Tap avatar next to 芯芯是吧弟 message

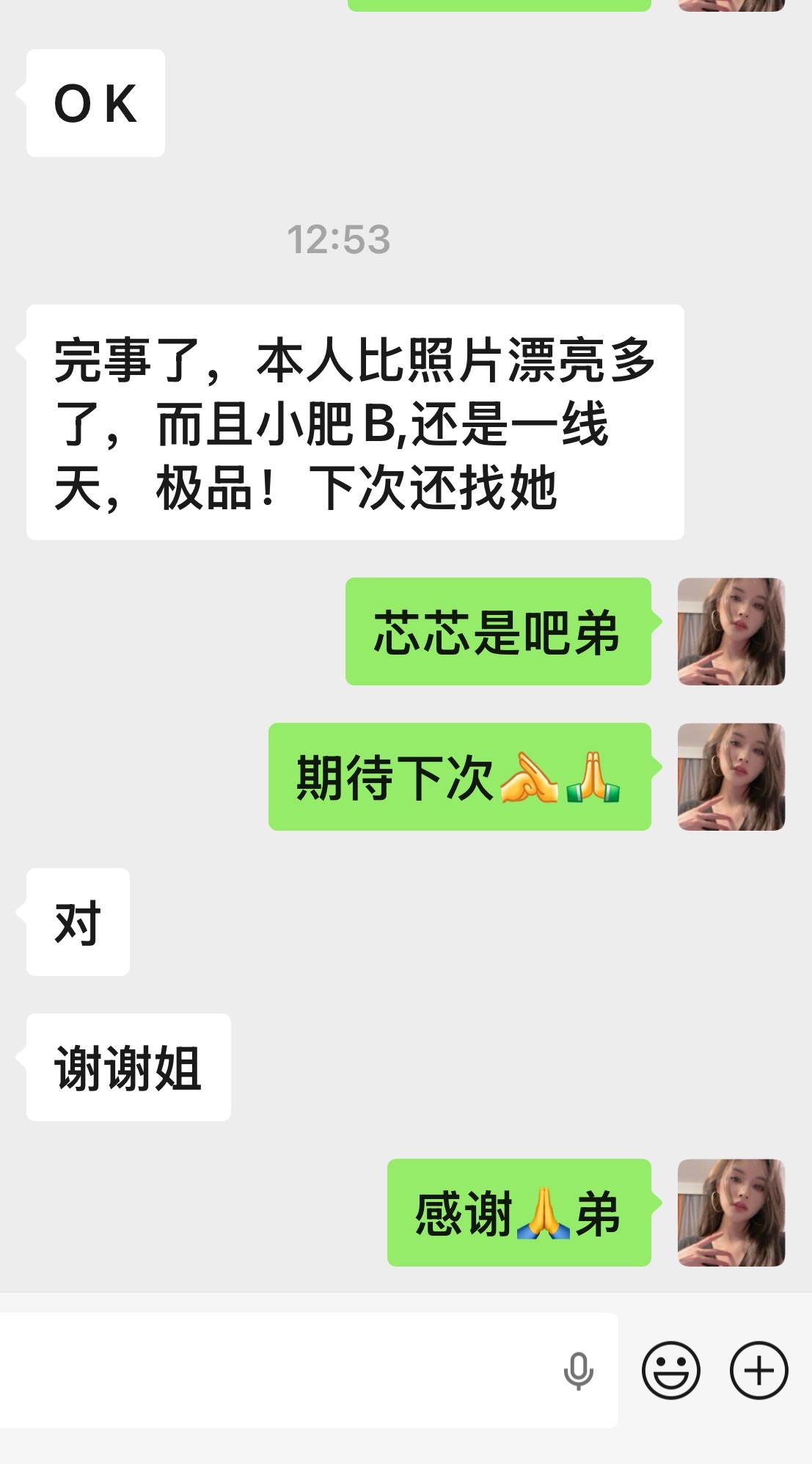[731, 632]
